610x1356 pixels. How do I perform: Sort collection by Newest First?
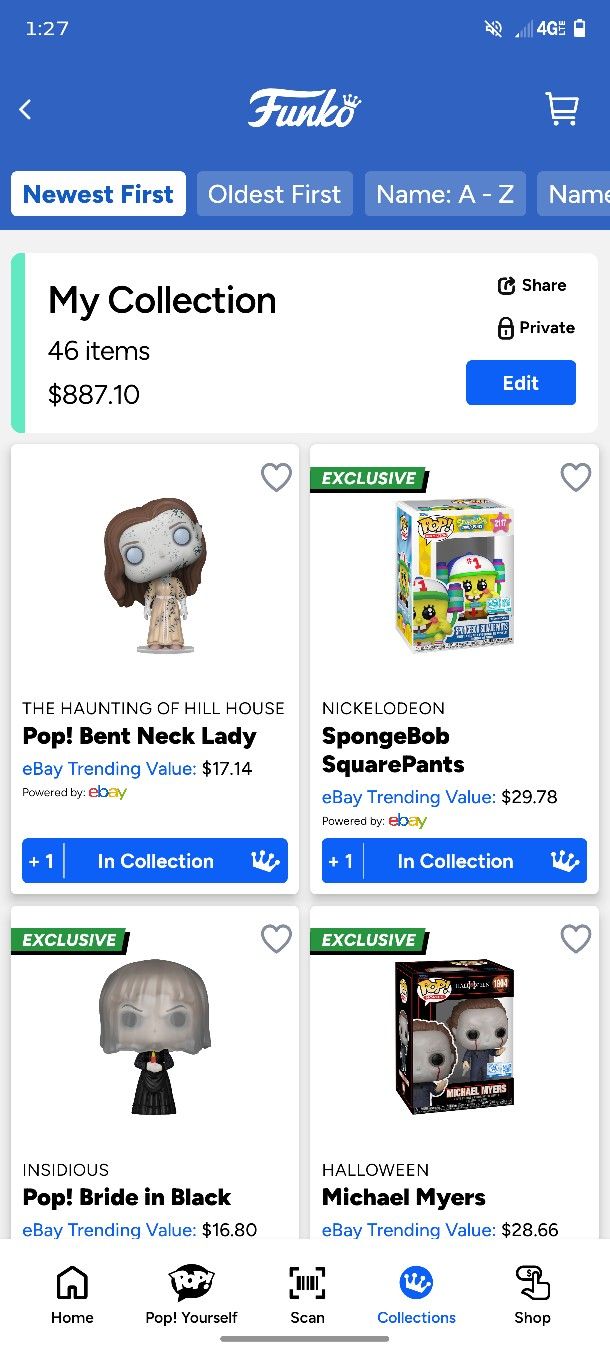pyautogui.click(x=98, y=194)
